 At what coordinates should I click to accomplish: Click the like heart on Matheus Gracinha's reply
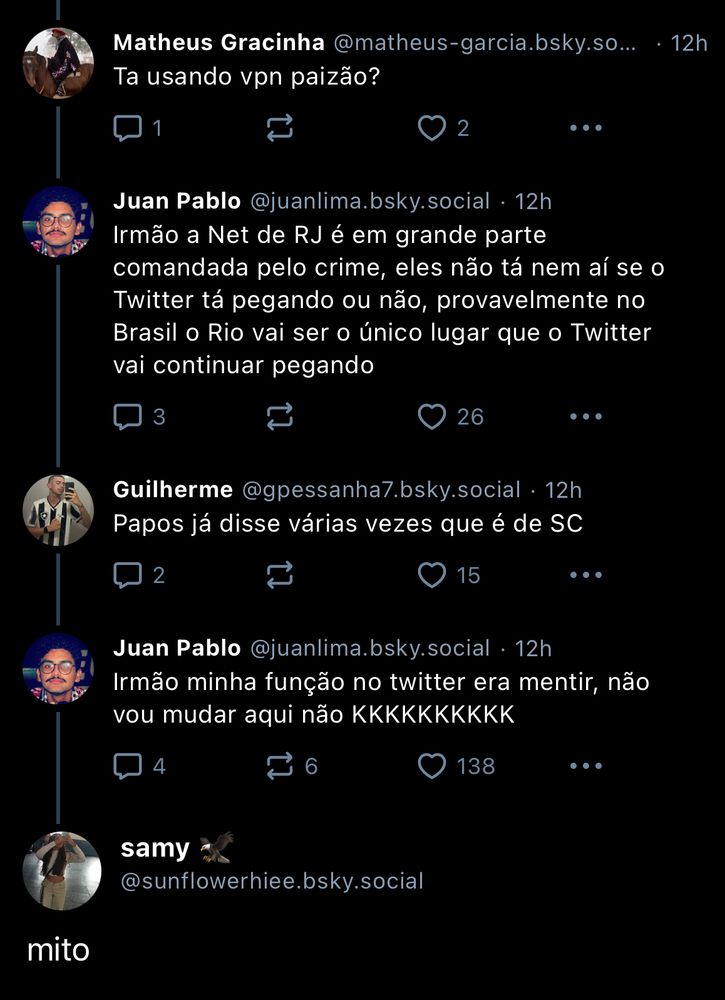click(431, 127)
